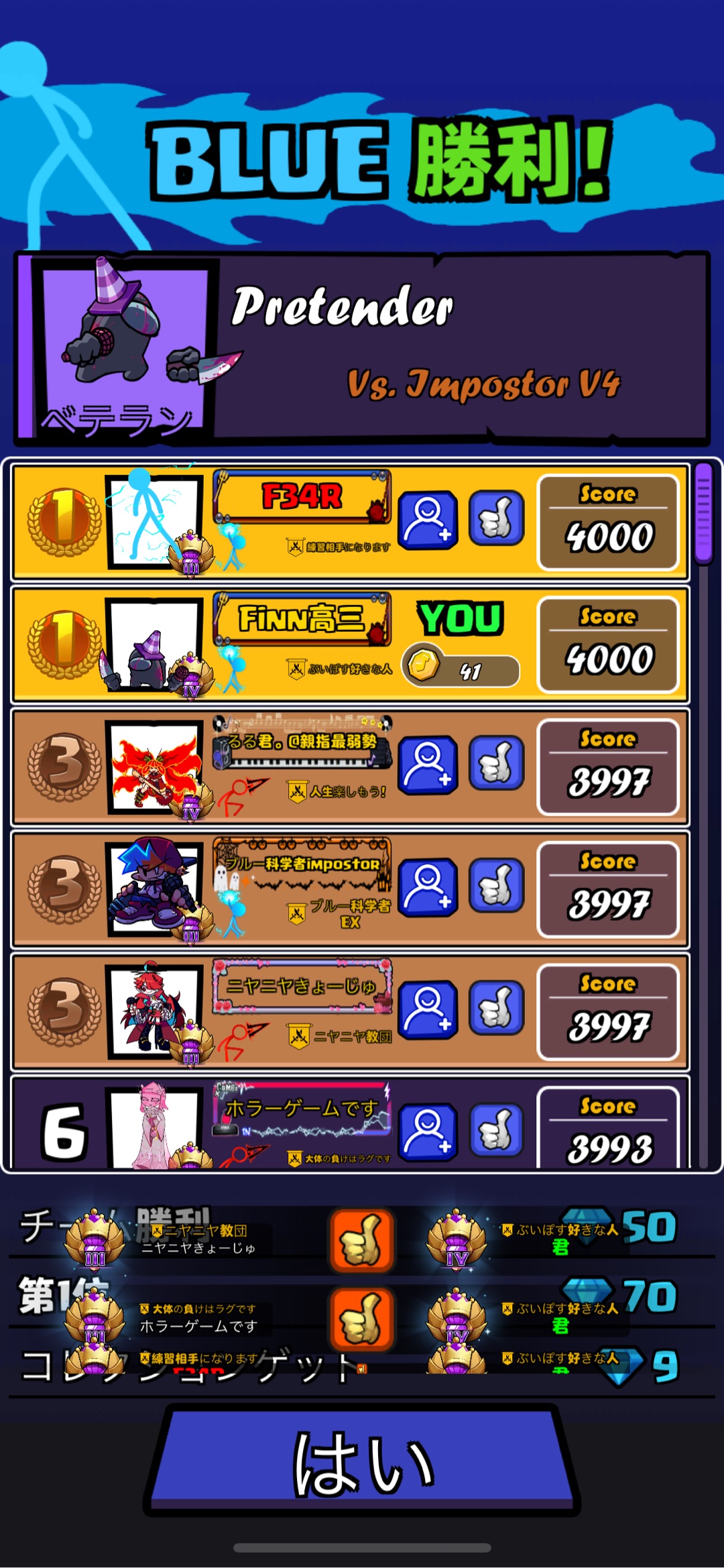Give ブルー科学者impostor a thumbs up
Image resolution: width=724 pixels, height=1568 pixels.
click(x=496, y=886)
